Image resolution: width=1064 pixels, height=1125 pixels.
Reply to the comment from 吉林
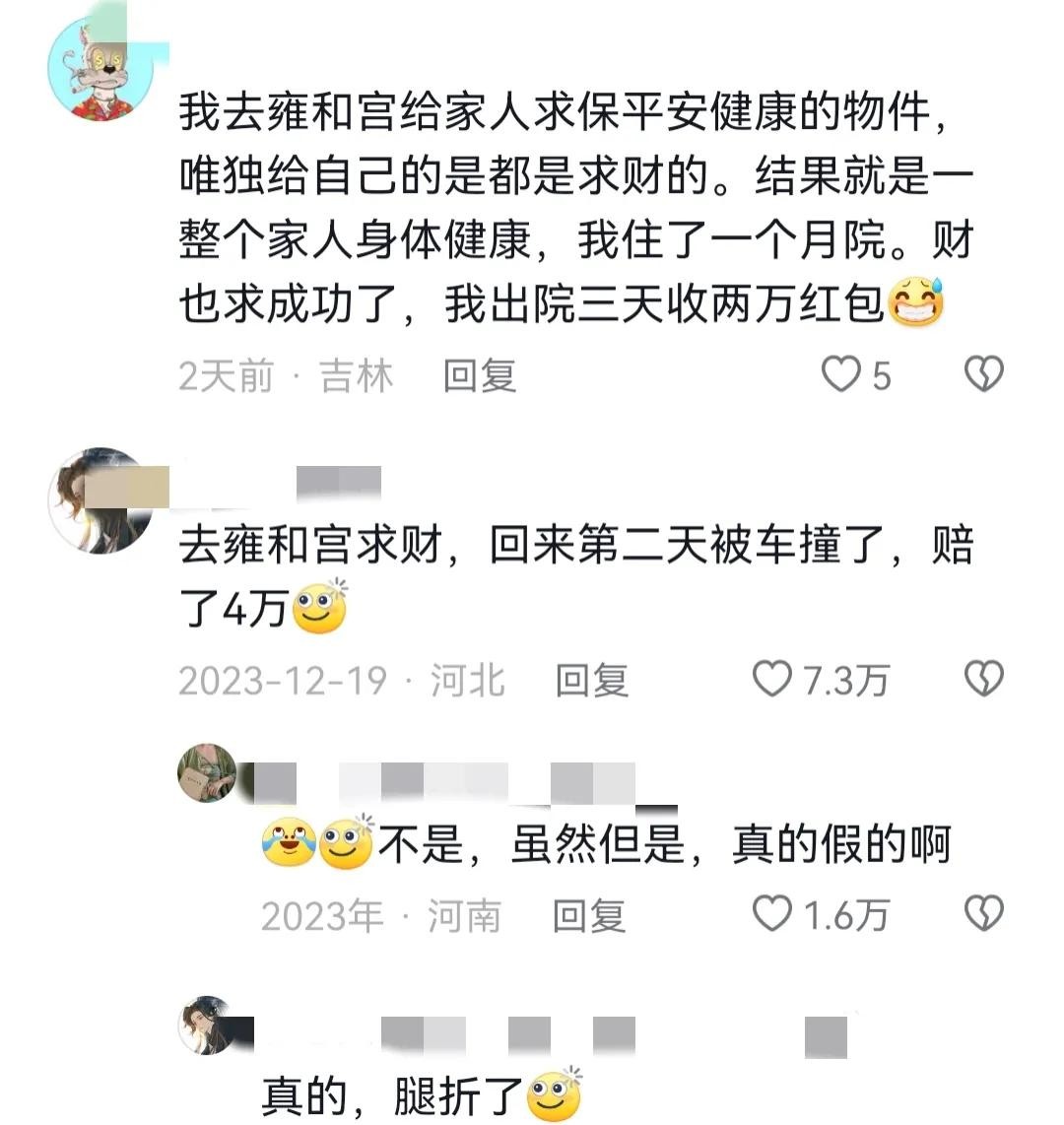click(x=479, y=375)
